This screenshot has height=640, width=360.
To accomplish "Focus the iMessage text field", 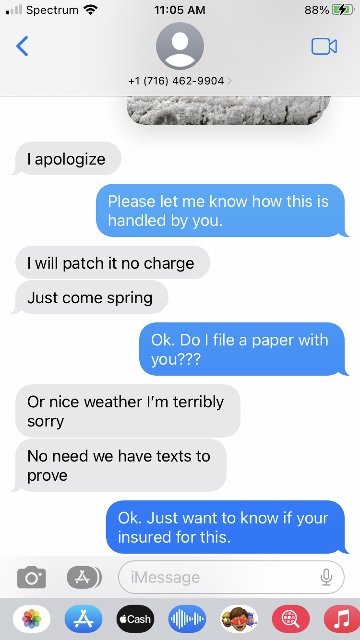I will pyautogui.click(x=231, y=577).
